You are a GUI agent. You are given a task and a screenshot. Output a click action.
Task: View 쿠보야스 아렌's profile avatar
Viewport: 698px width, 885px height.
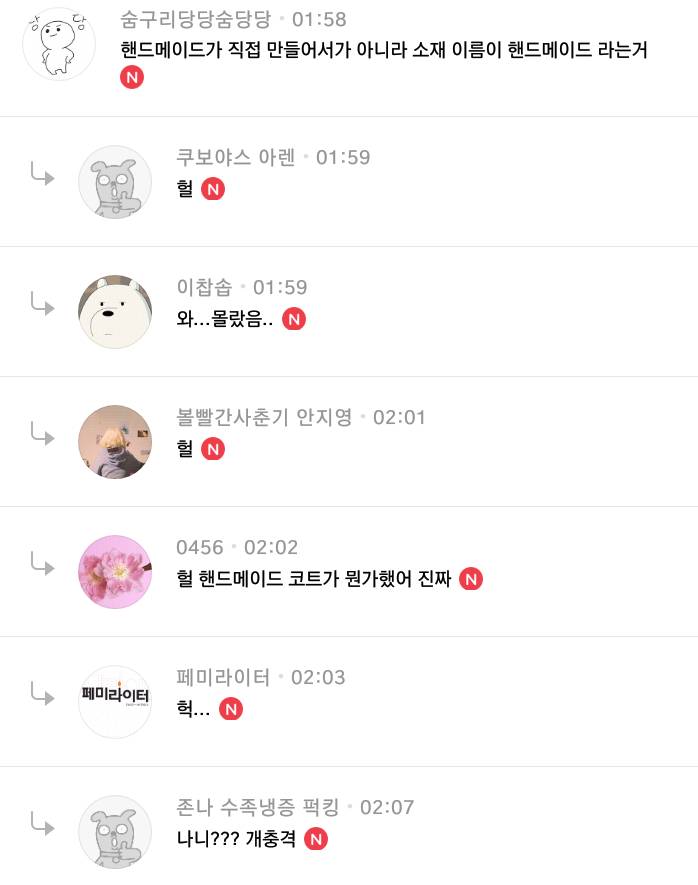point(115,181)
